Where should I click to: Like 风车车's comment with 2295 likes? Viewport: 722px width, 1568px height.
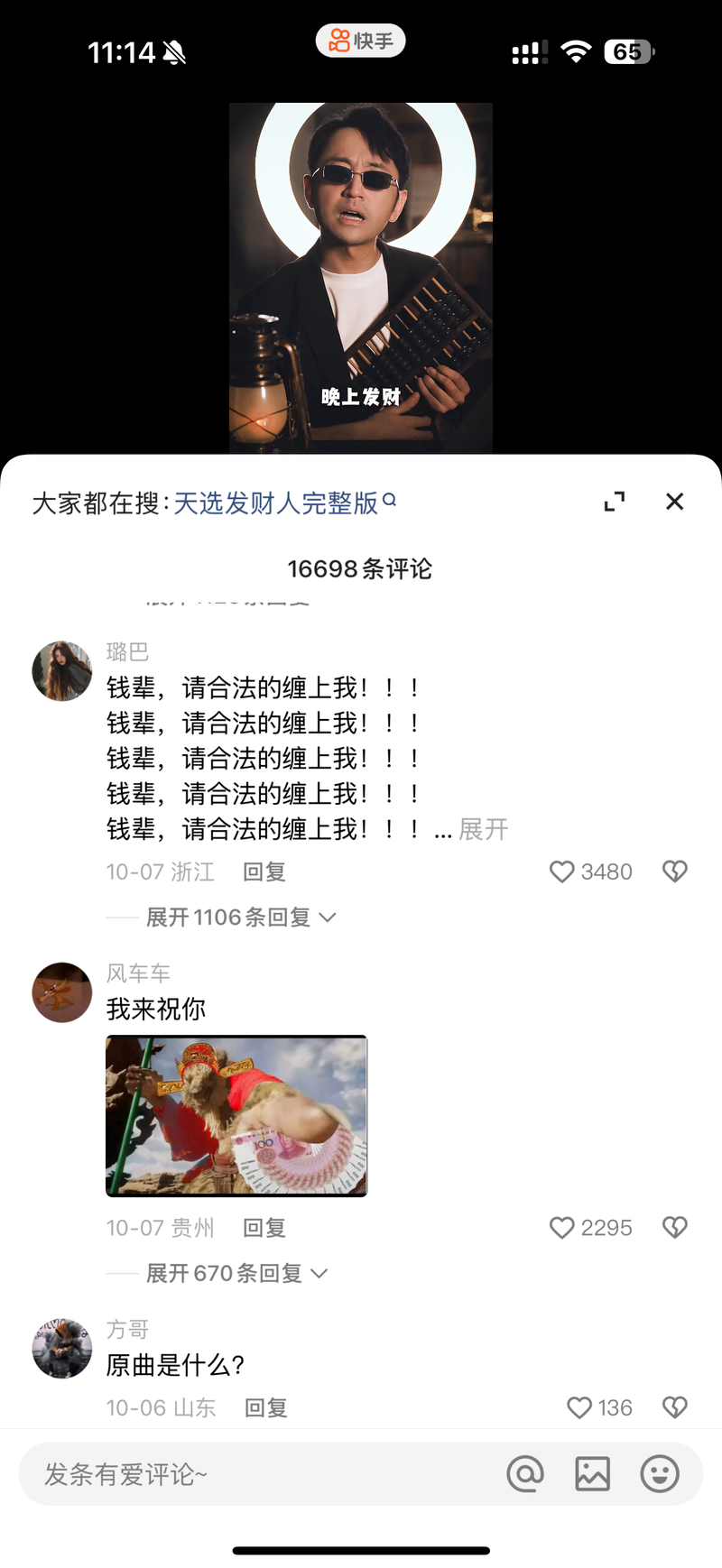tap(591, 1228)
